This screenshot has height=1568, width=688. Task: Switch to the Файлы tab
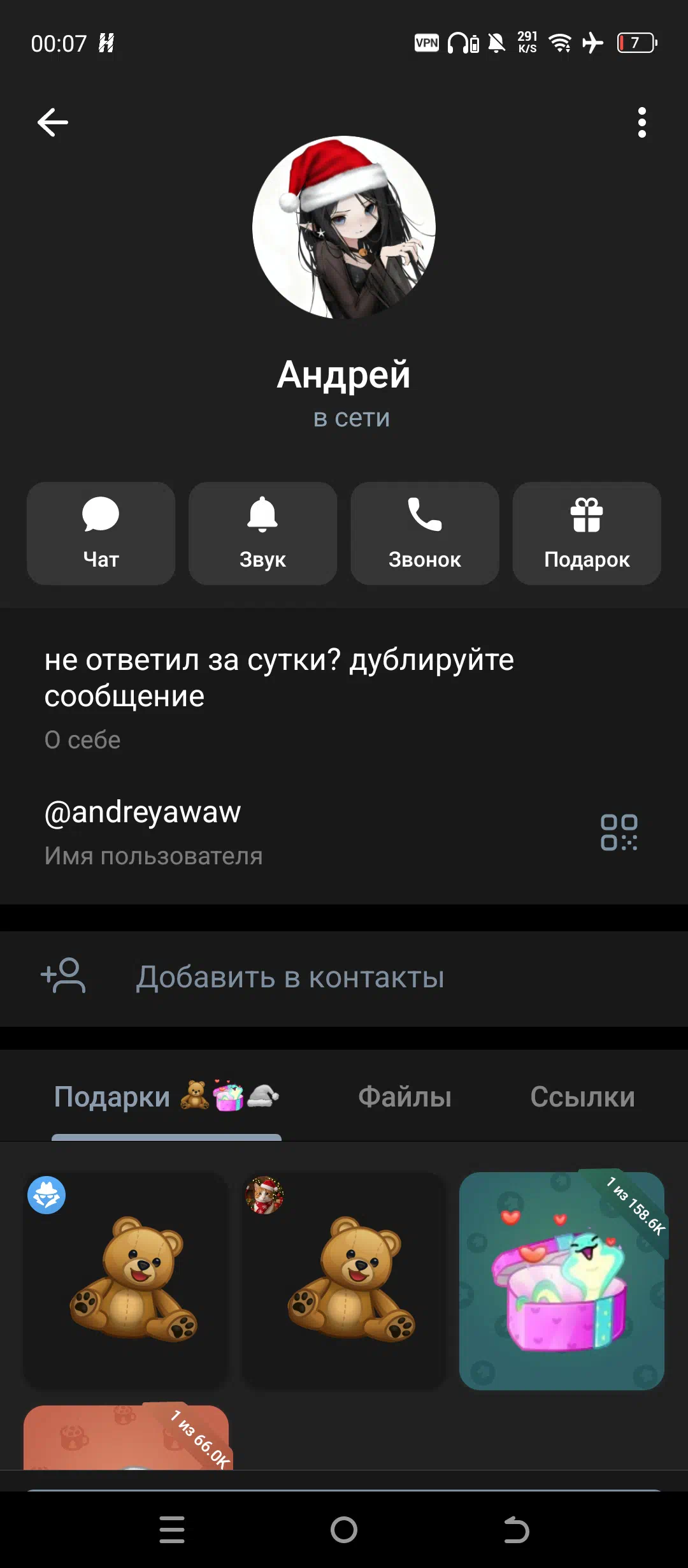[405, 1097]
